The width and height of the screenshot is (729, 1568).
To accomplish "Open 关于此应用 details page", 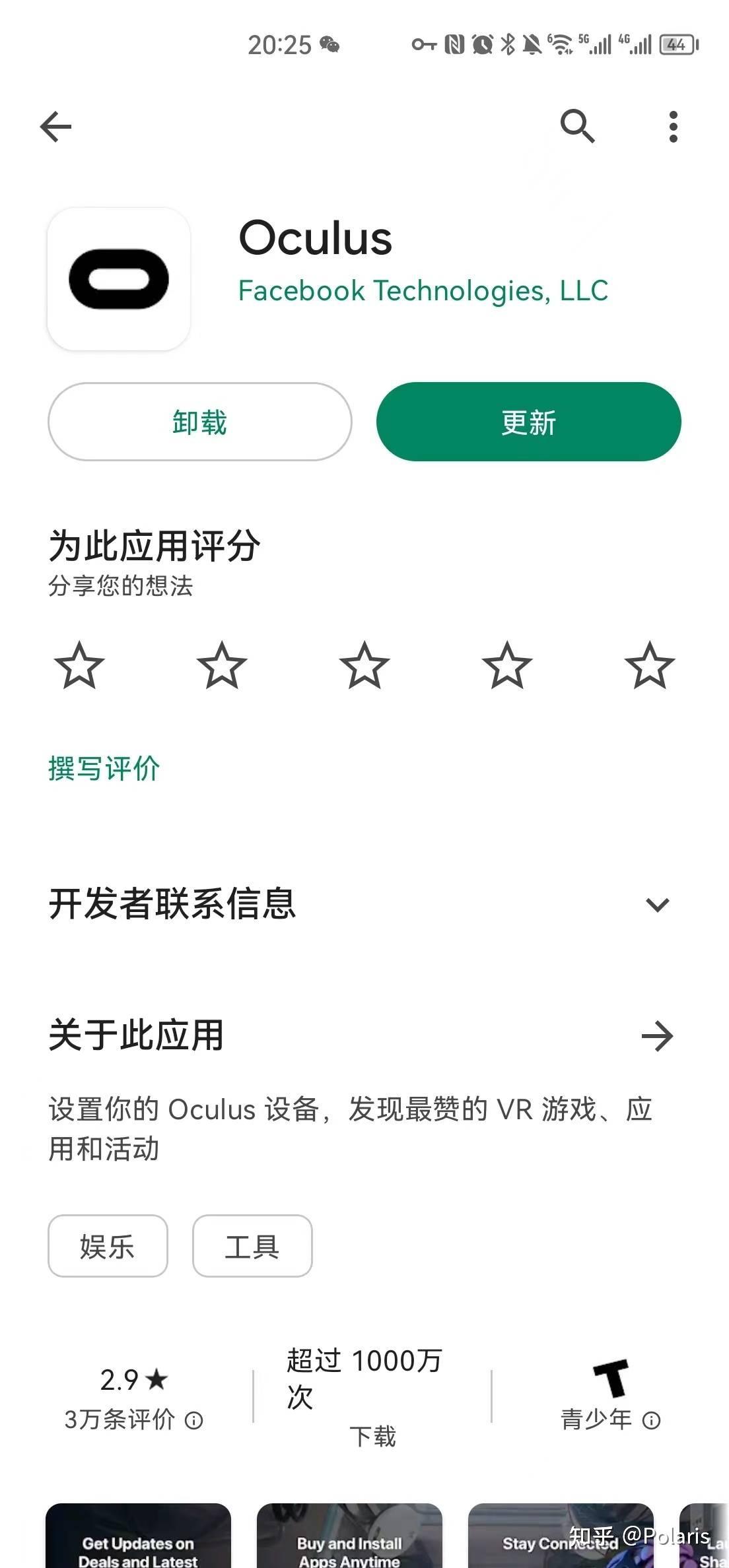I will point(135,1036).
